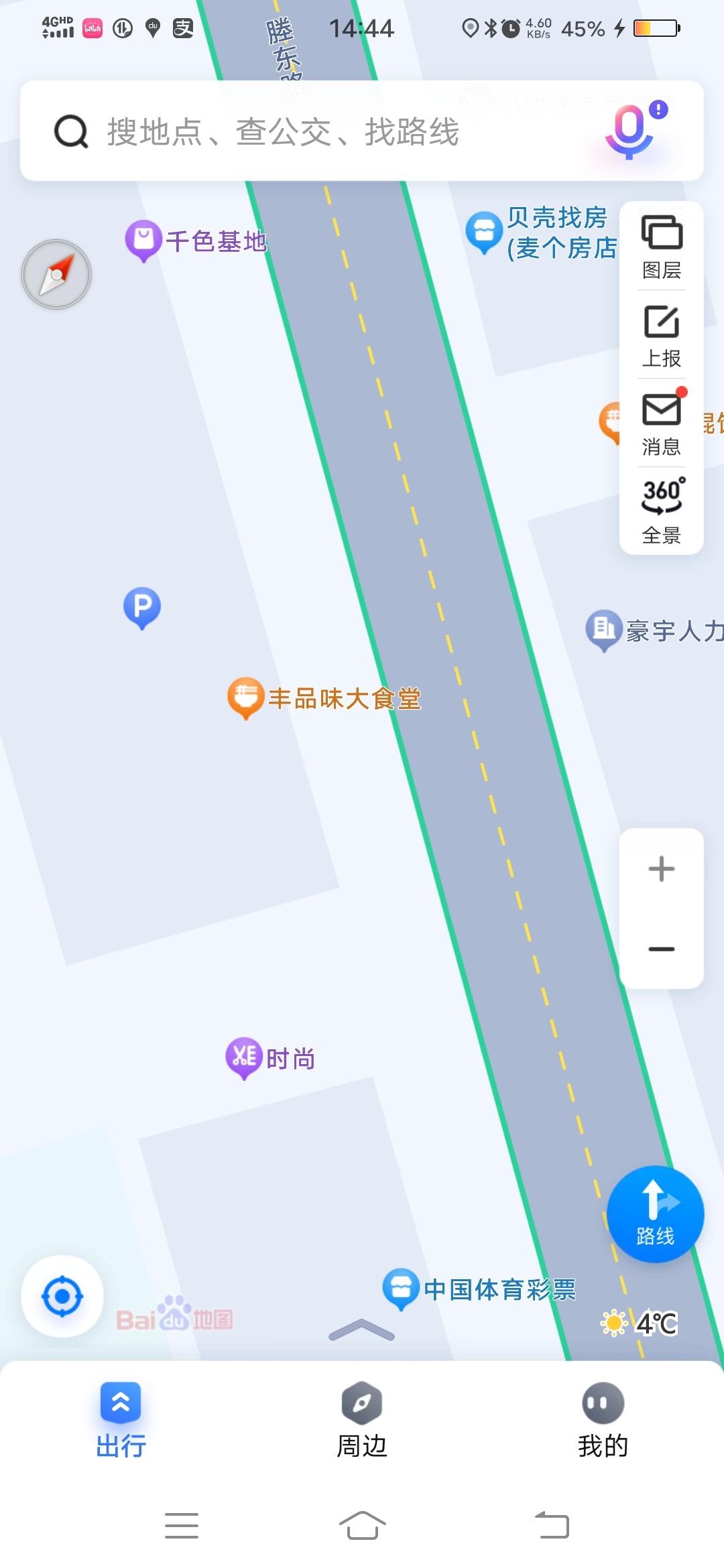Image resolution: width=724 pixels, height=1568 pixels.
Task: Open the 上报 report option
Action: pyautogui.click(x=662, y=336)
